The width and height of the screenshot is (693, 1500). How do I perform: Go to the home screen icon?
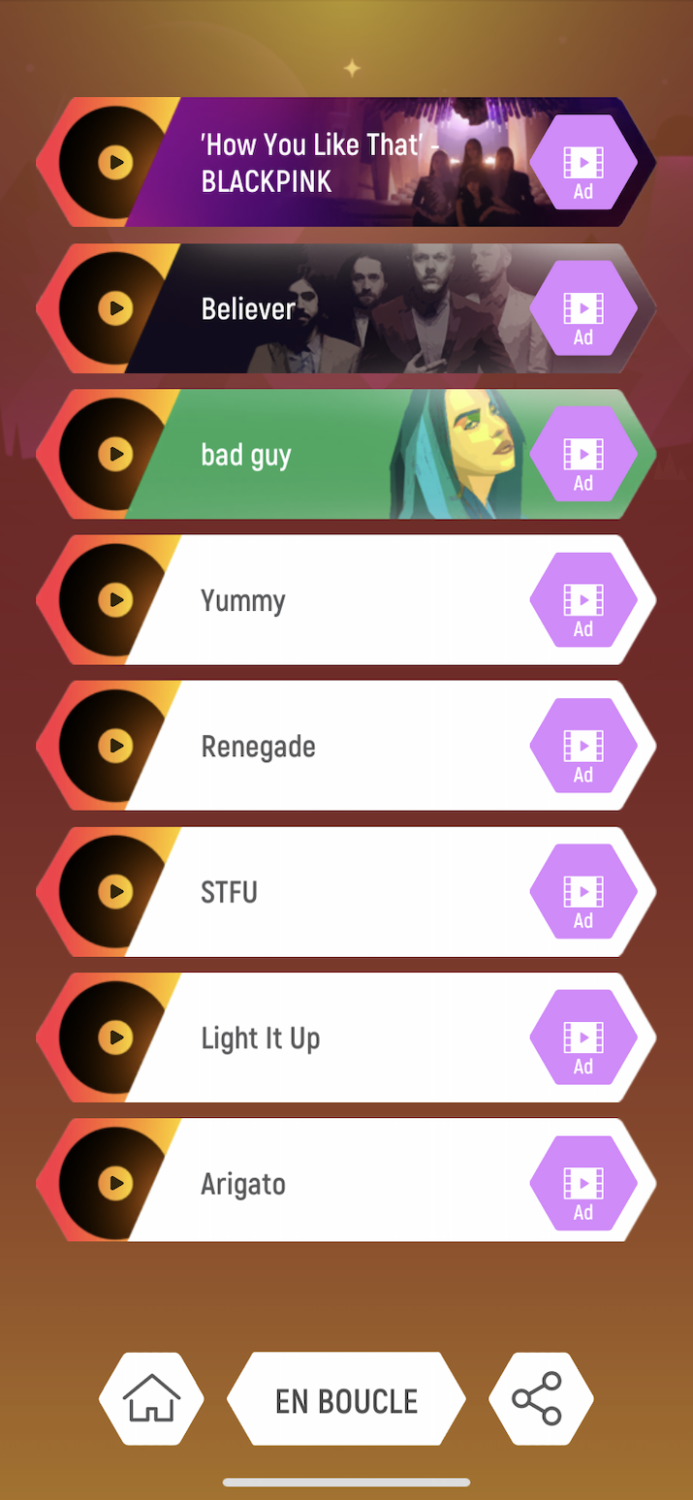click(151, 1398)
